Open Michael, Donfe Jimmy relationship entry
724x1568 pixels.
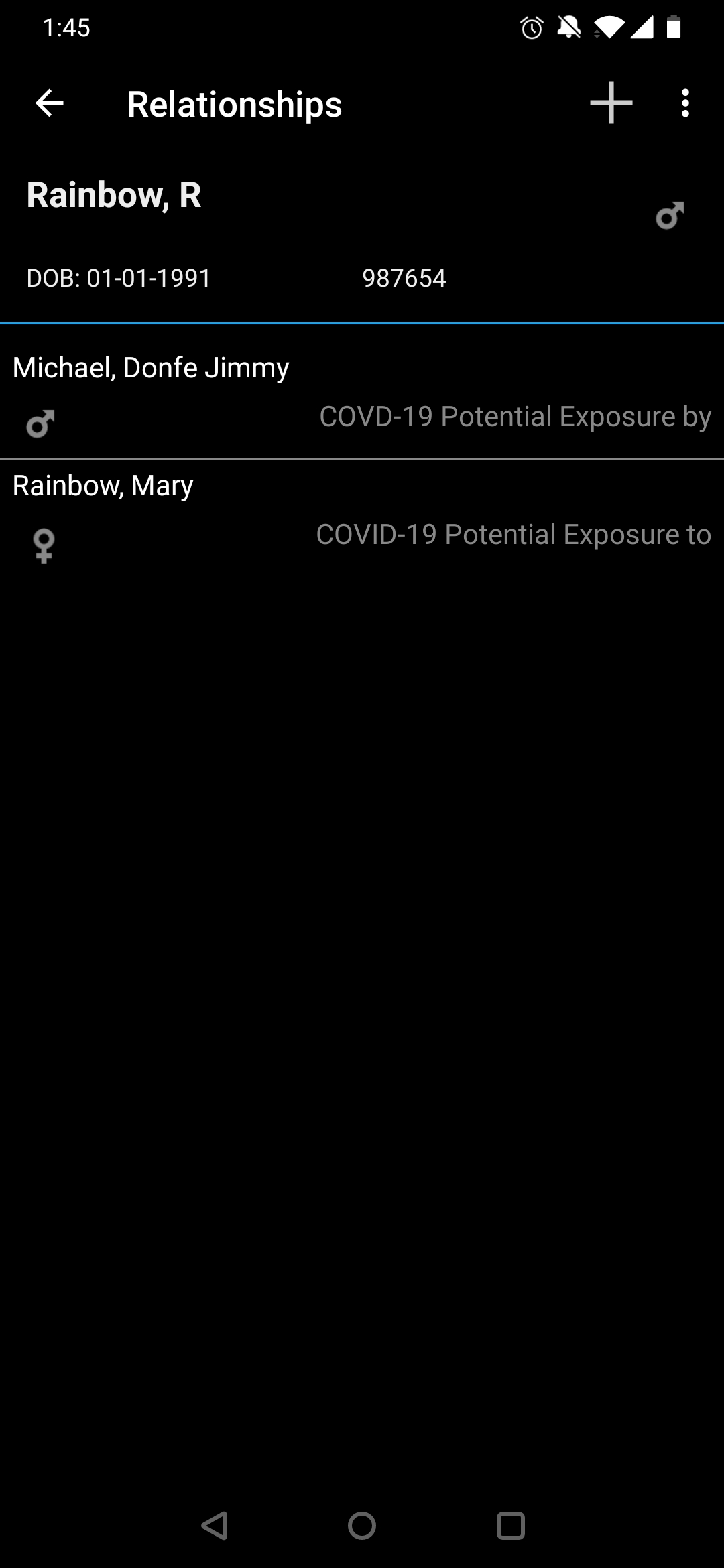pos(362,393)
